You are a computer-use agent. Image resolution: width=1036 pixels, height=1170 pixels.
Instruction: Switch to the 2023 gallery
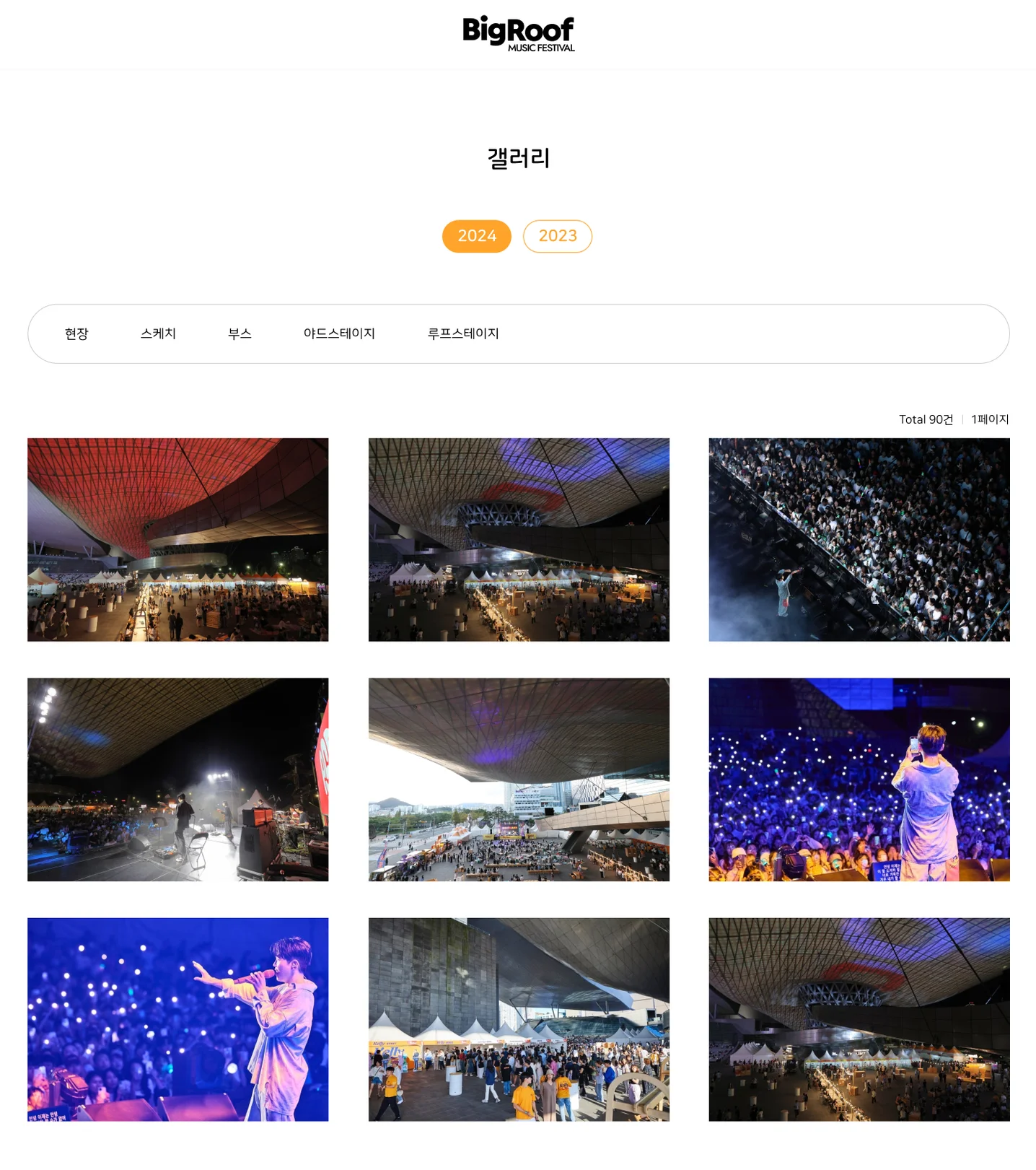click(x=557, y=236)
